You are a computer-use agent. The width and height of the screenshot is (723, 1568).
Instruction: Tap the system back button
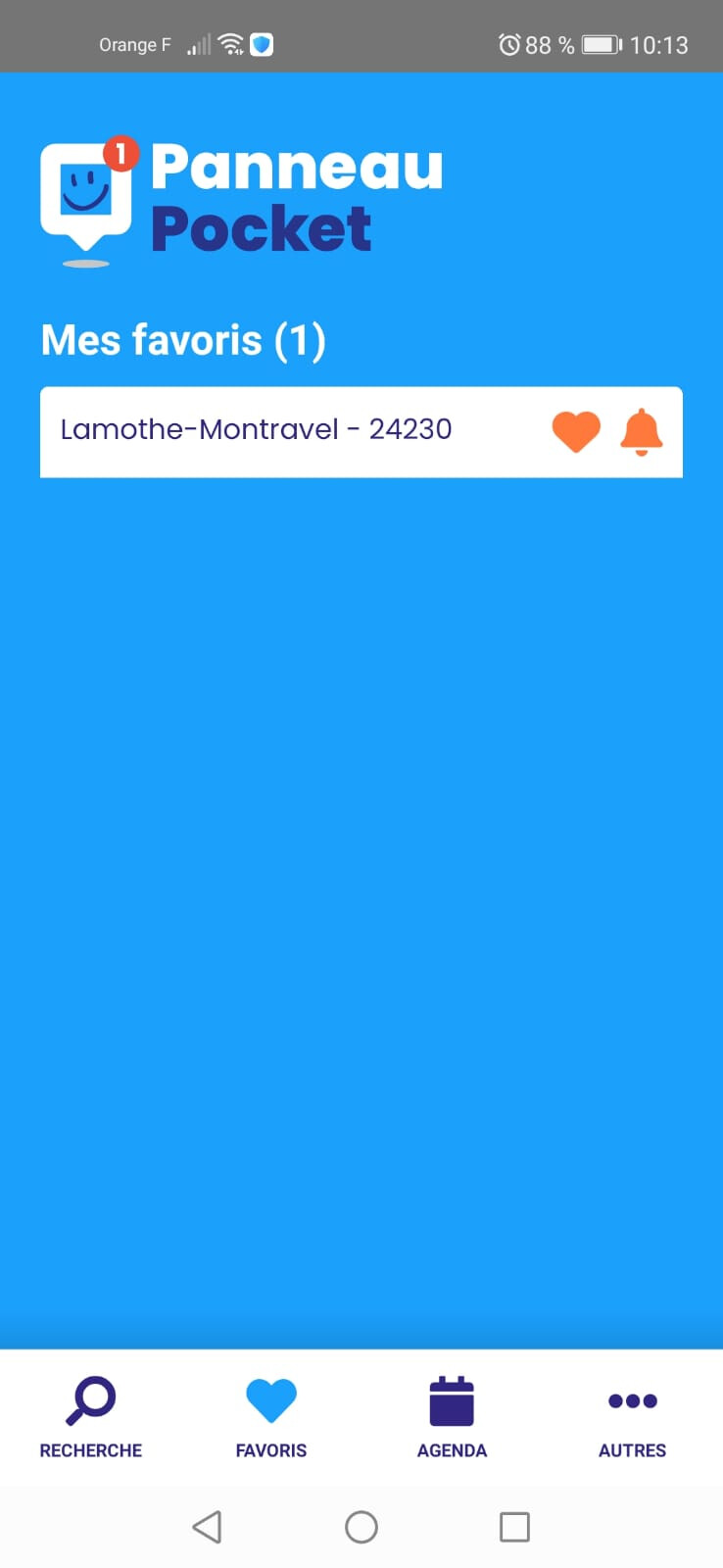point(207,1527)
